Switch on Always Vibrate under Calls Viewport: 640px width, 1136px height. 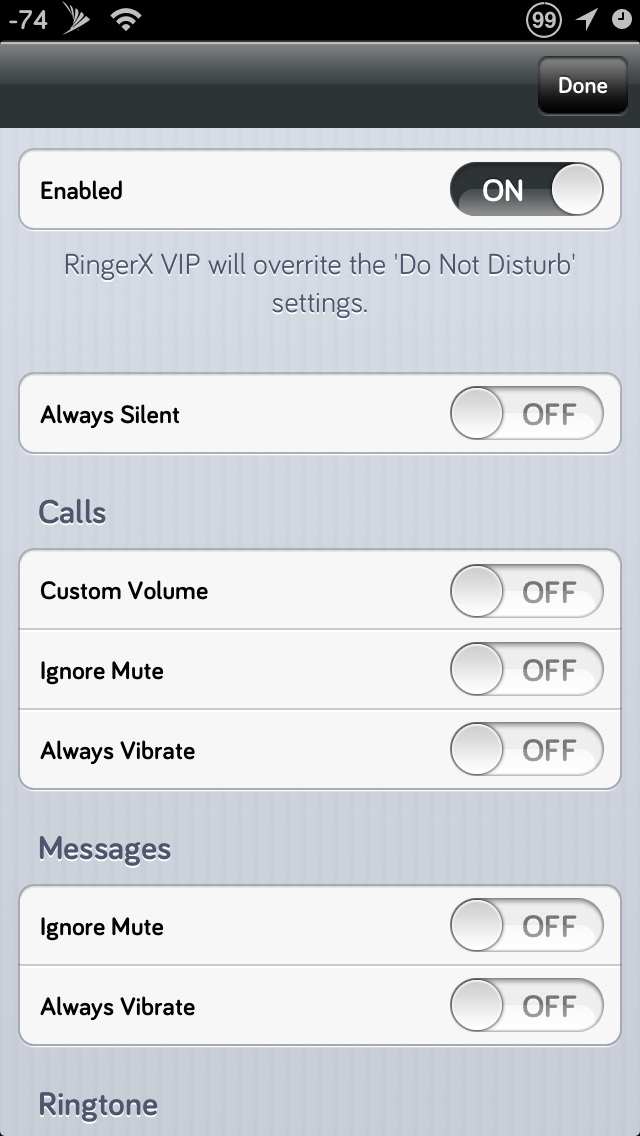click(526, 749)
